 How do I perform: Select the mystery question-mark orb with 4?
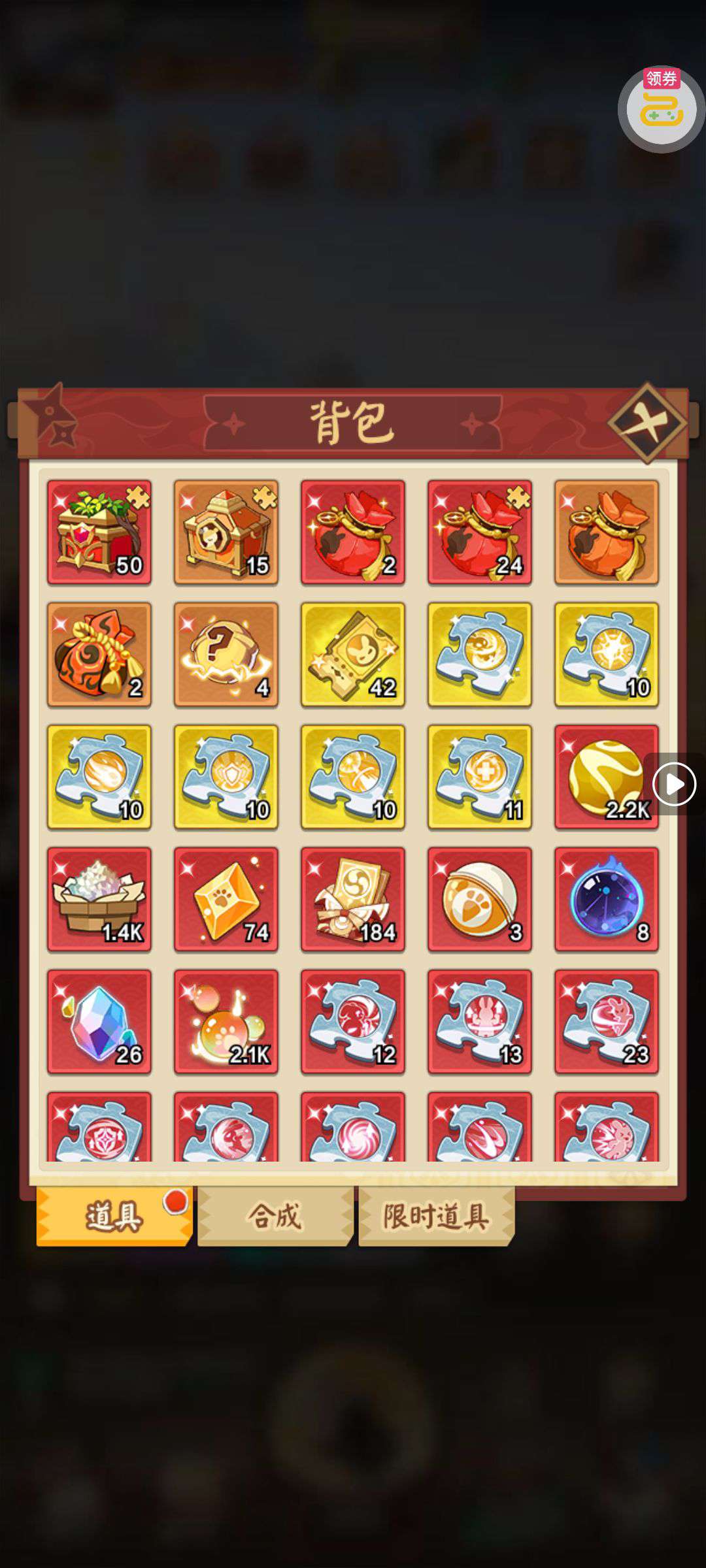[226, 655]
